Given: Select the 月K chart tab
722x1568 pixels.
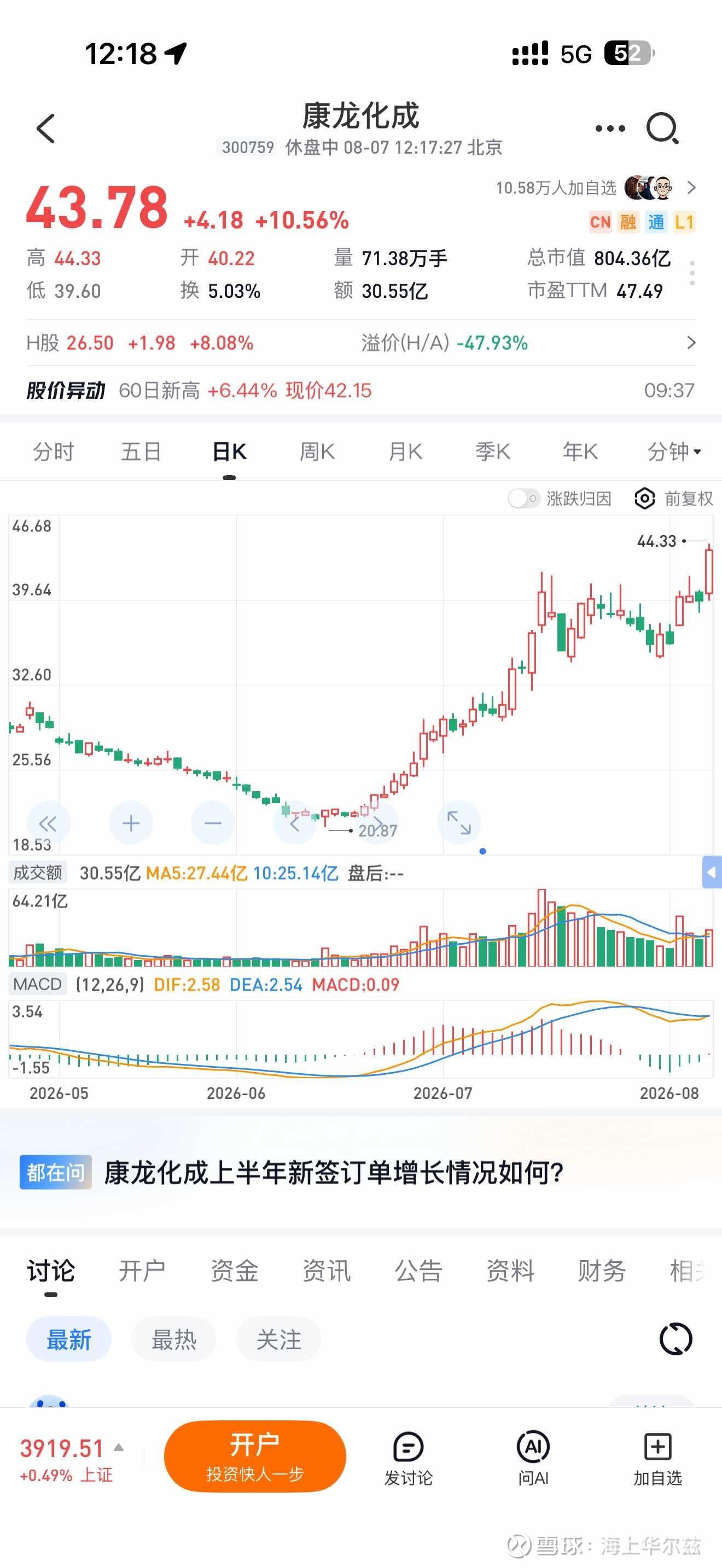Looking at the screenshot, I should point(405,452).
